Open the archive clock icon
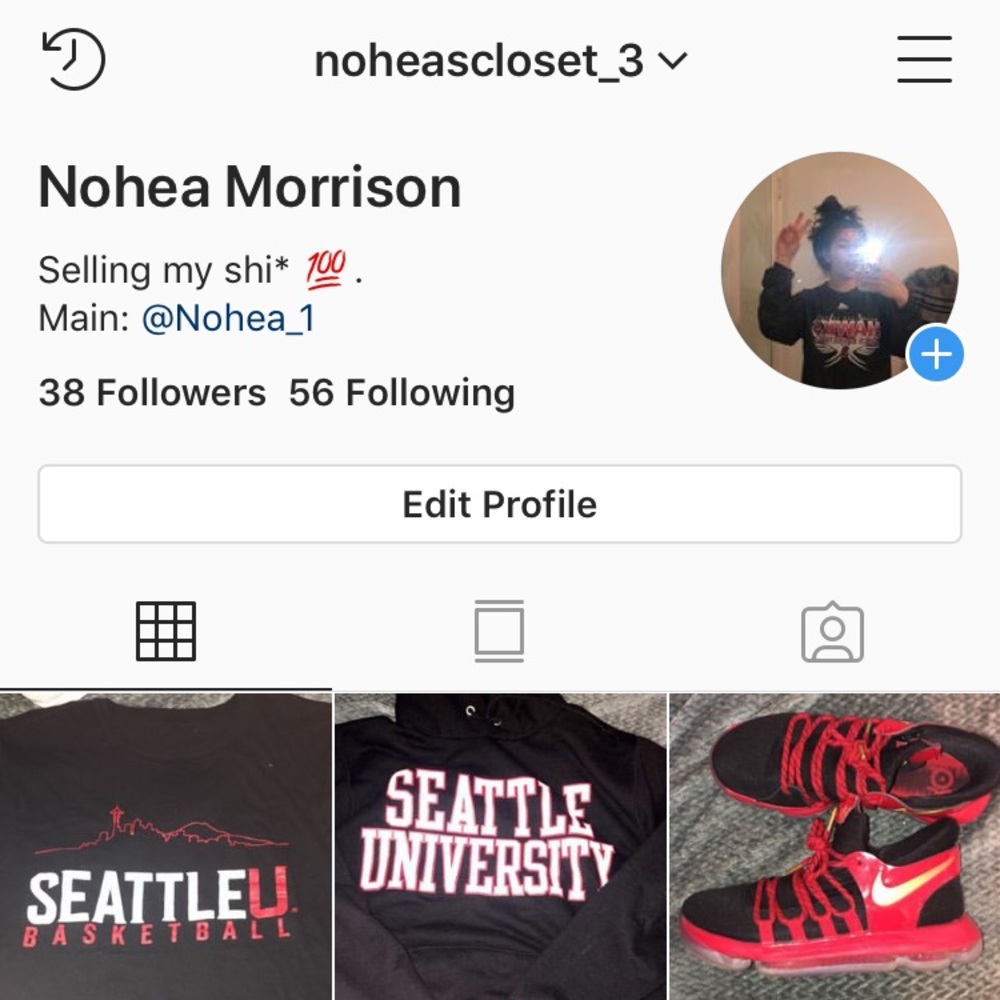 (x=73, y=59)
